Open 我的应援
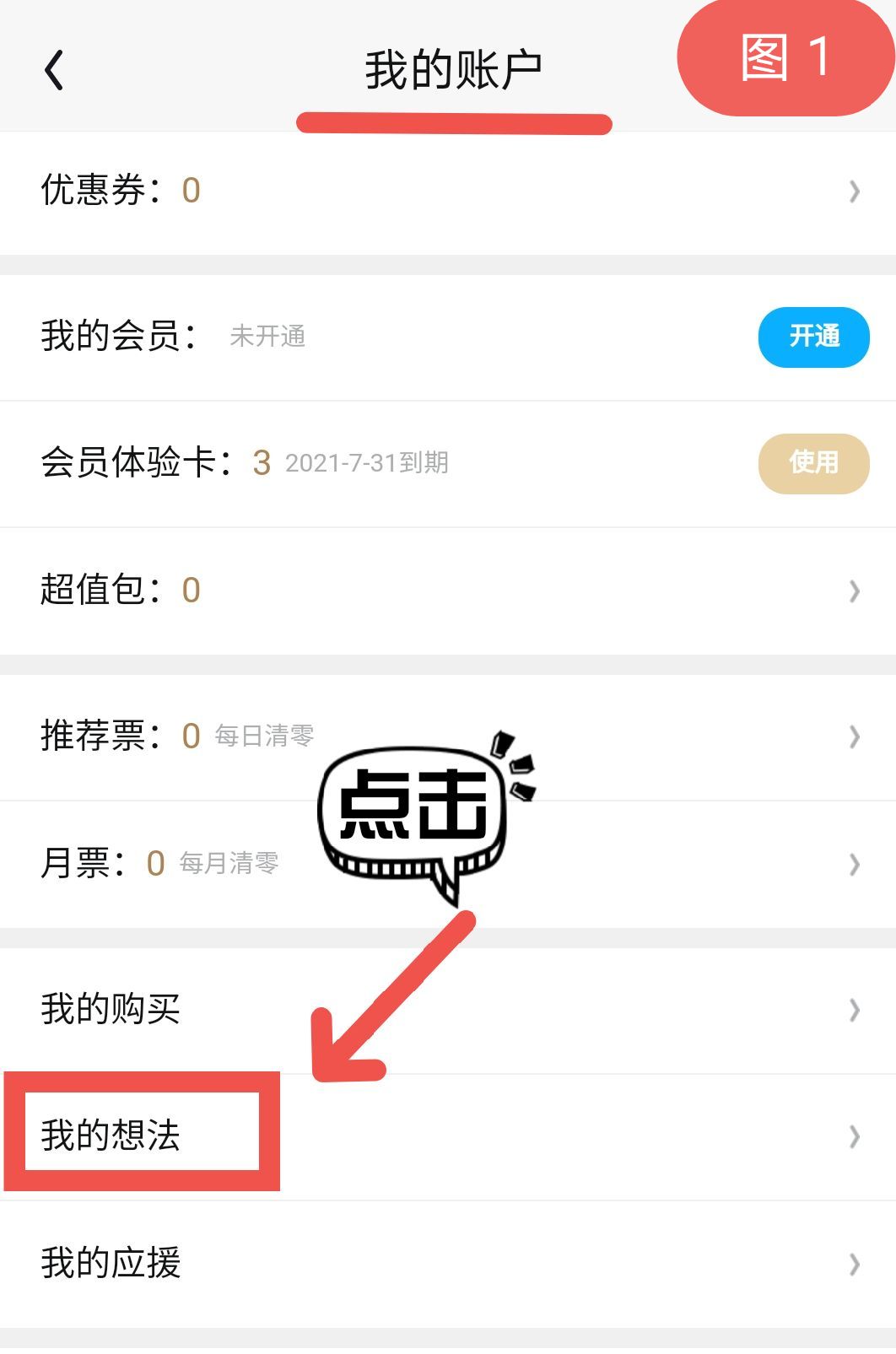This screenshot has width=896, height=1354. point(447,1264)
